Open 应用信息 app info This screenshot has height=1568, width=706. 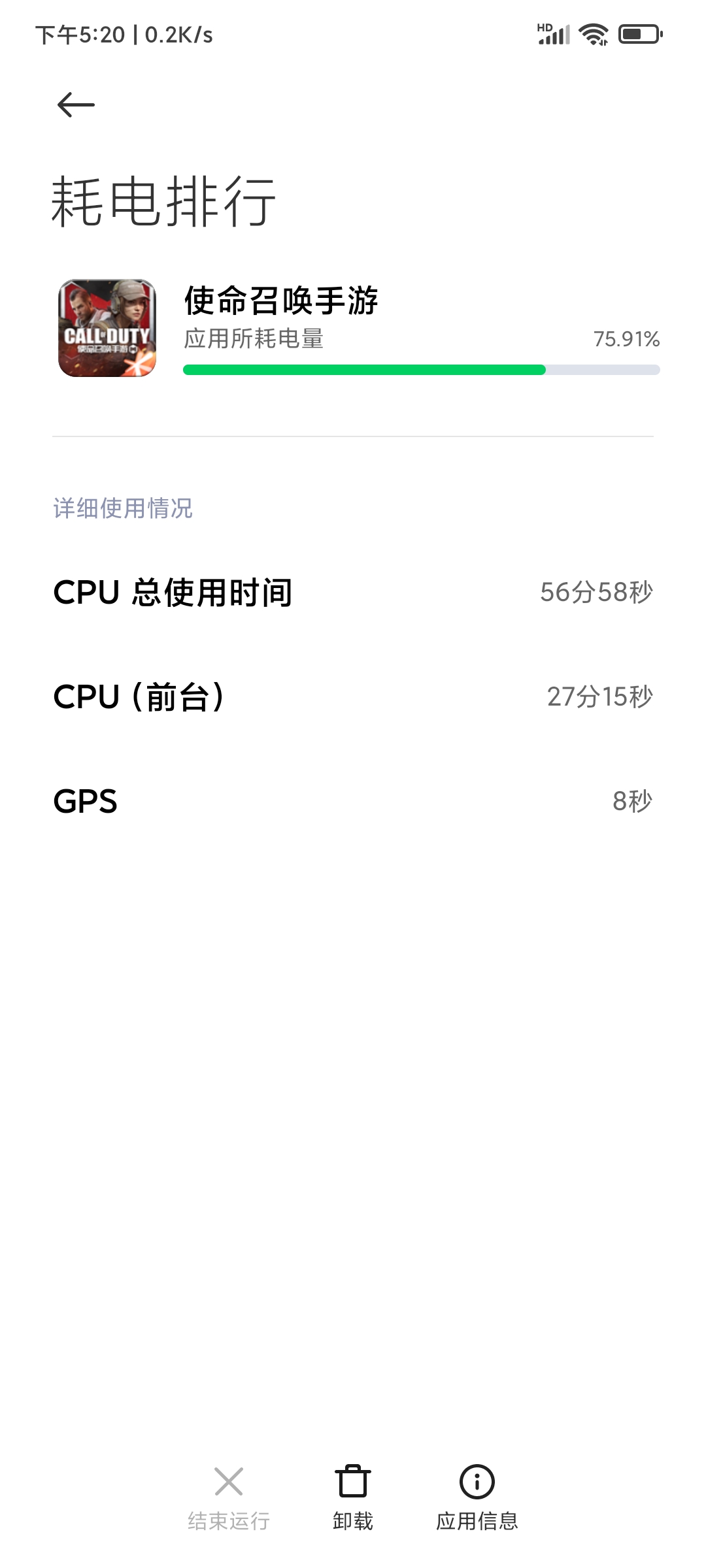pyautogui.click(x=477, y=1496)
